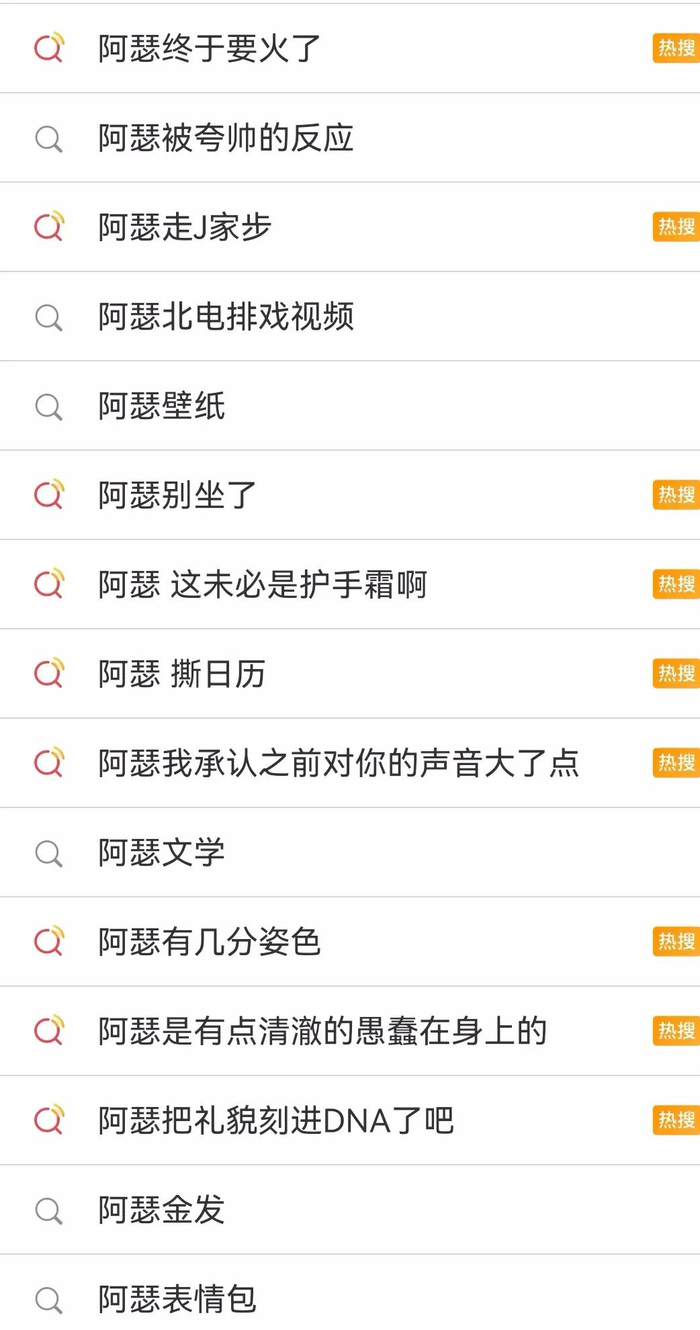Viewport: 700px width, 1330px height.
Task: Tap the 阿瑟金发 suggestion
Action: (x=350, y=1210)
